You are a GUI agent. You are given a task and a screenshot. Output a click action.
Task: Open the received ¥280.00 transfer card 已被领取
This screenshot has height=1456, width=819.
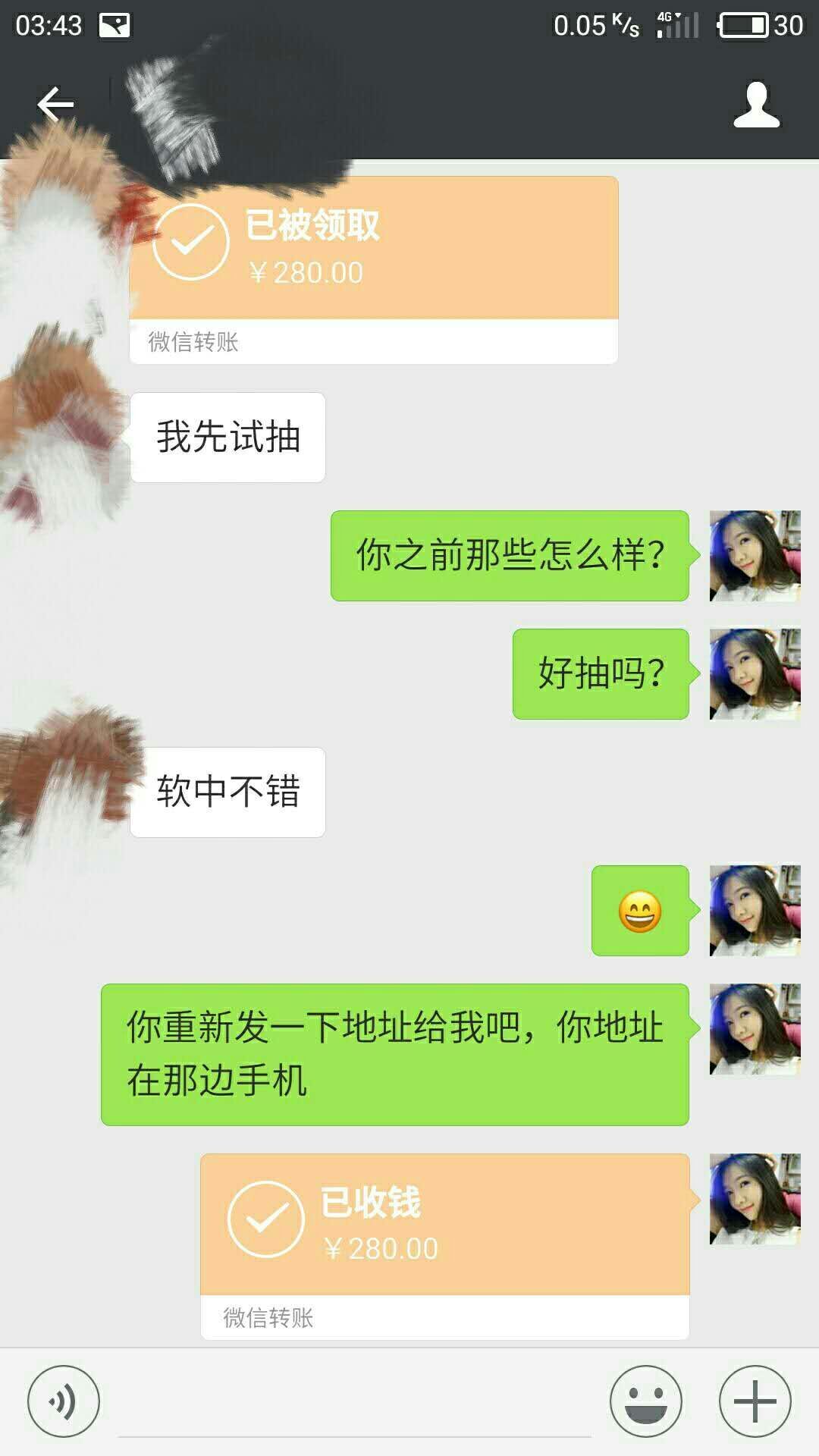tap(373, 258)
